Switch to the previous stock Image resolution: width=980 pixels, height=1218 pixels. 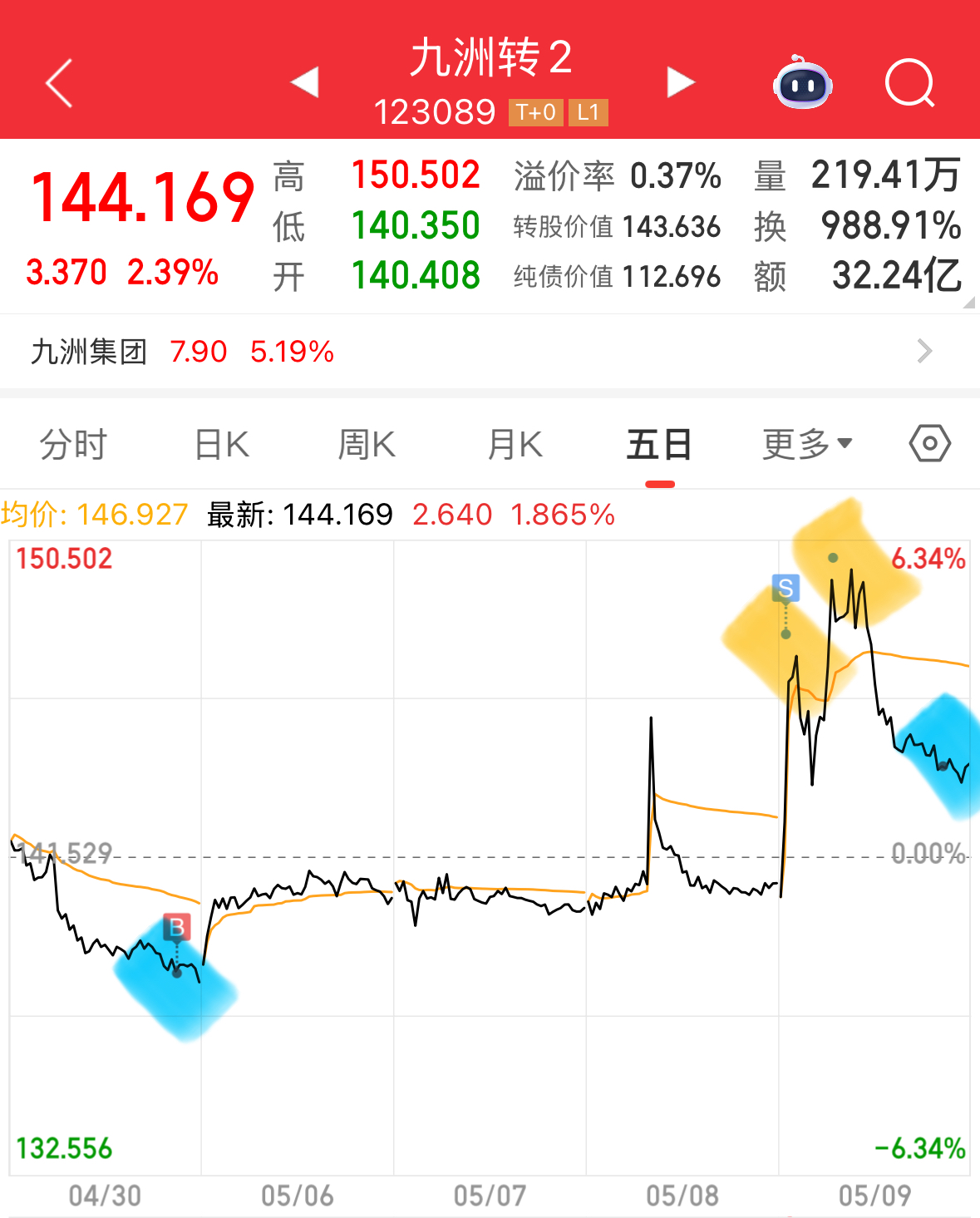click(304, 82)
